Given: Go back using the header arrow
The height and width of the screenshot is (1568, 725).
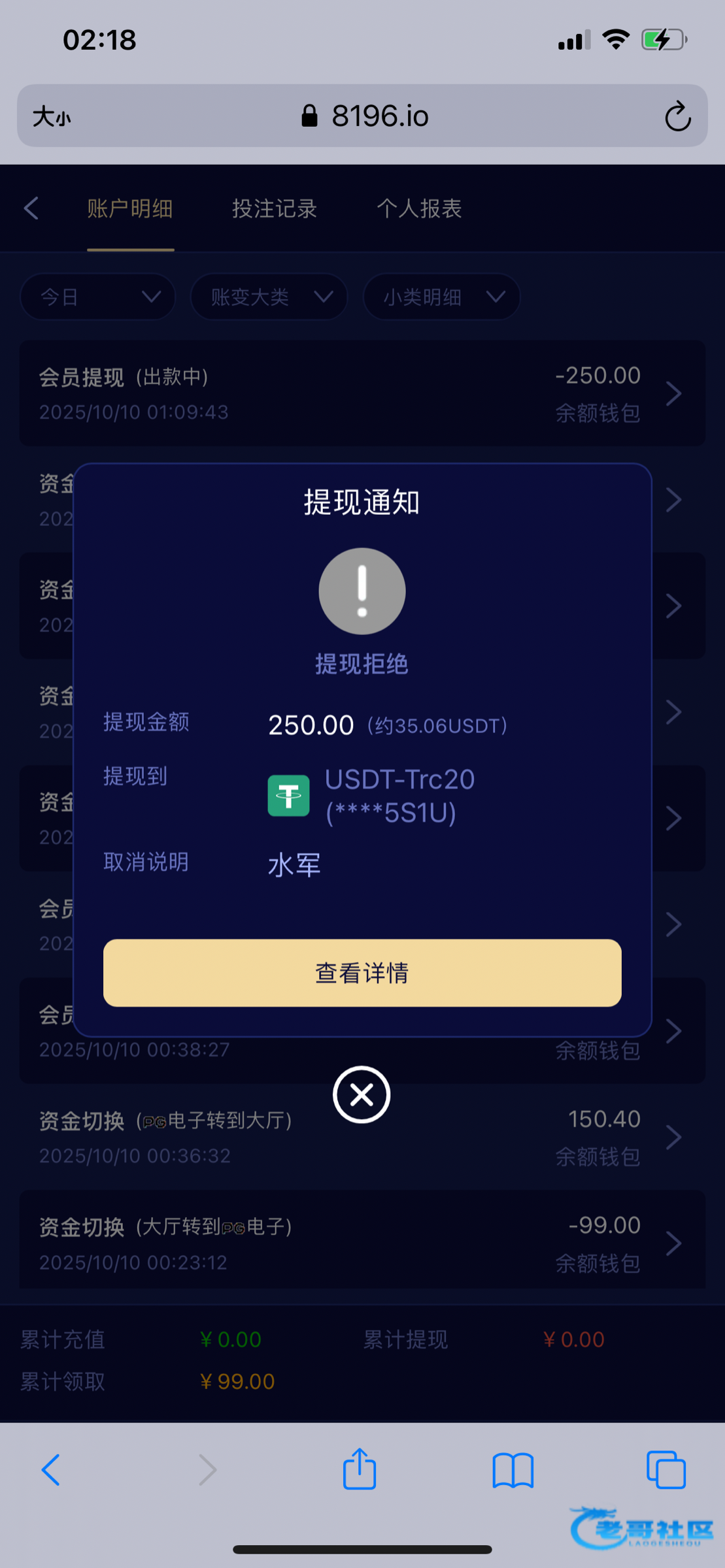Looking at the screenshot, I should (x=31, y=208).
